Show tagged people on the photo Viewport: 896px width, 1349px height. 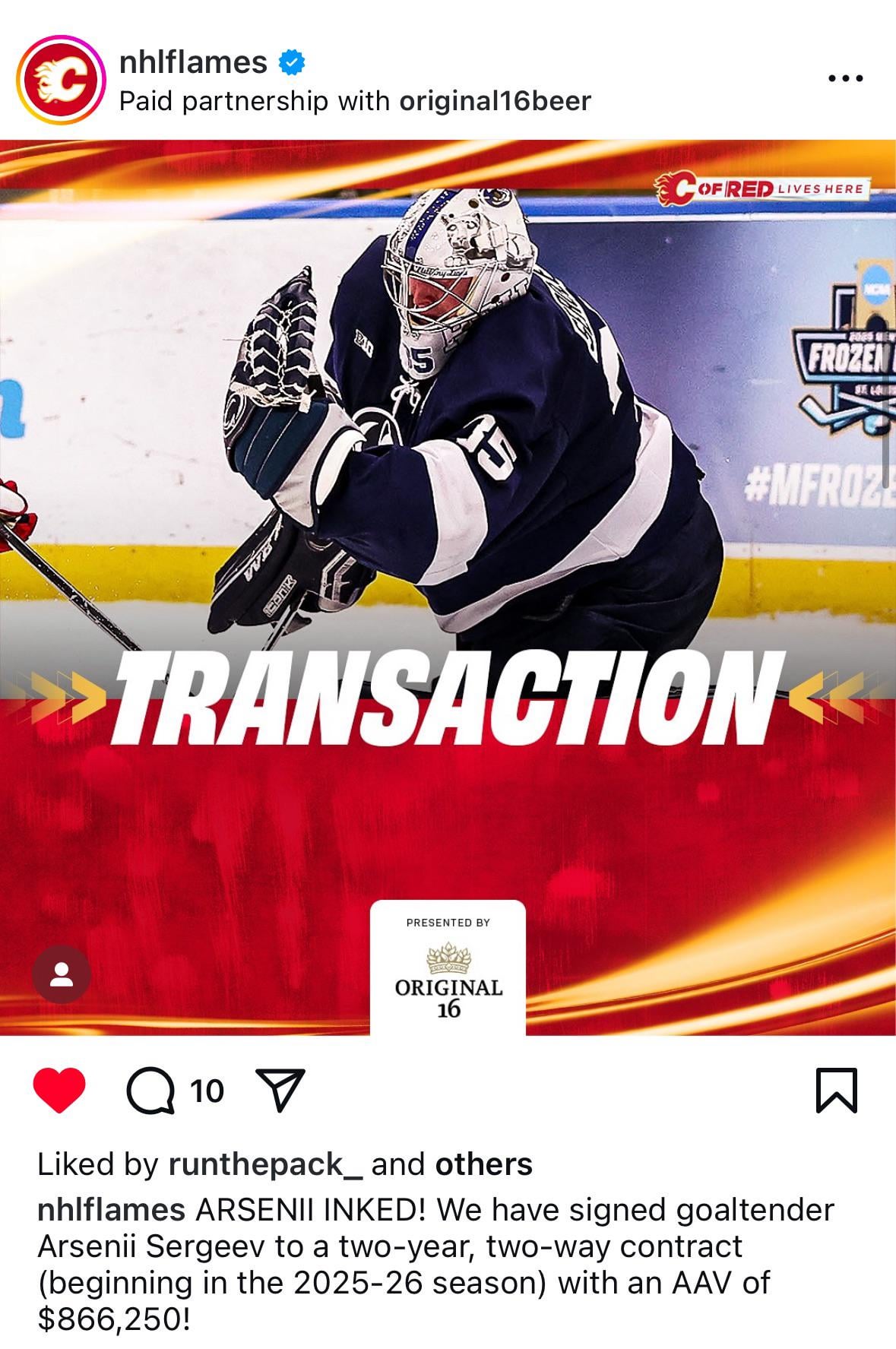[61, 974]
